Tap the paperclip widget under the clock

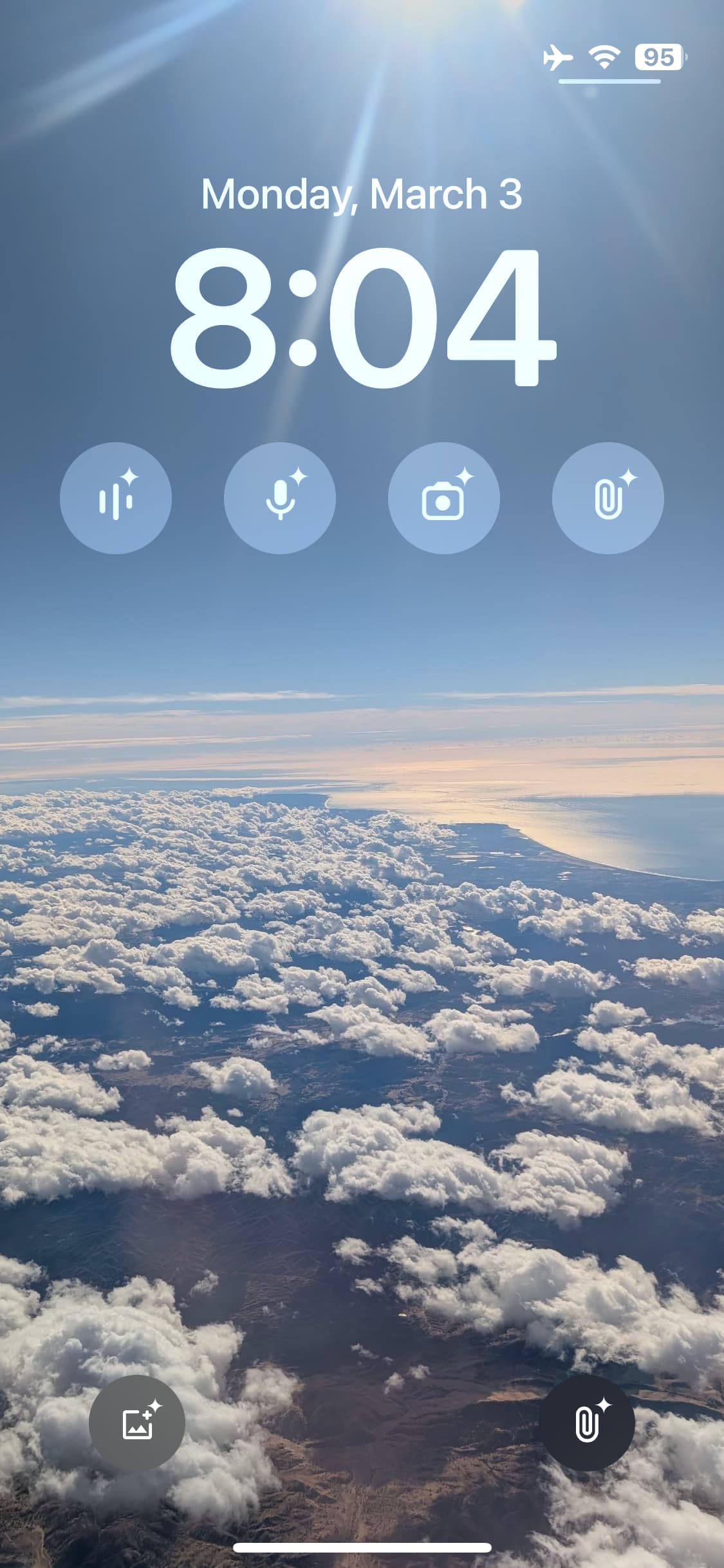point(608,498)
